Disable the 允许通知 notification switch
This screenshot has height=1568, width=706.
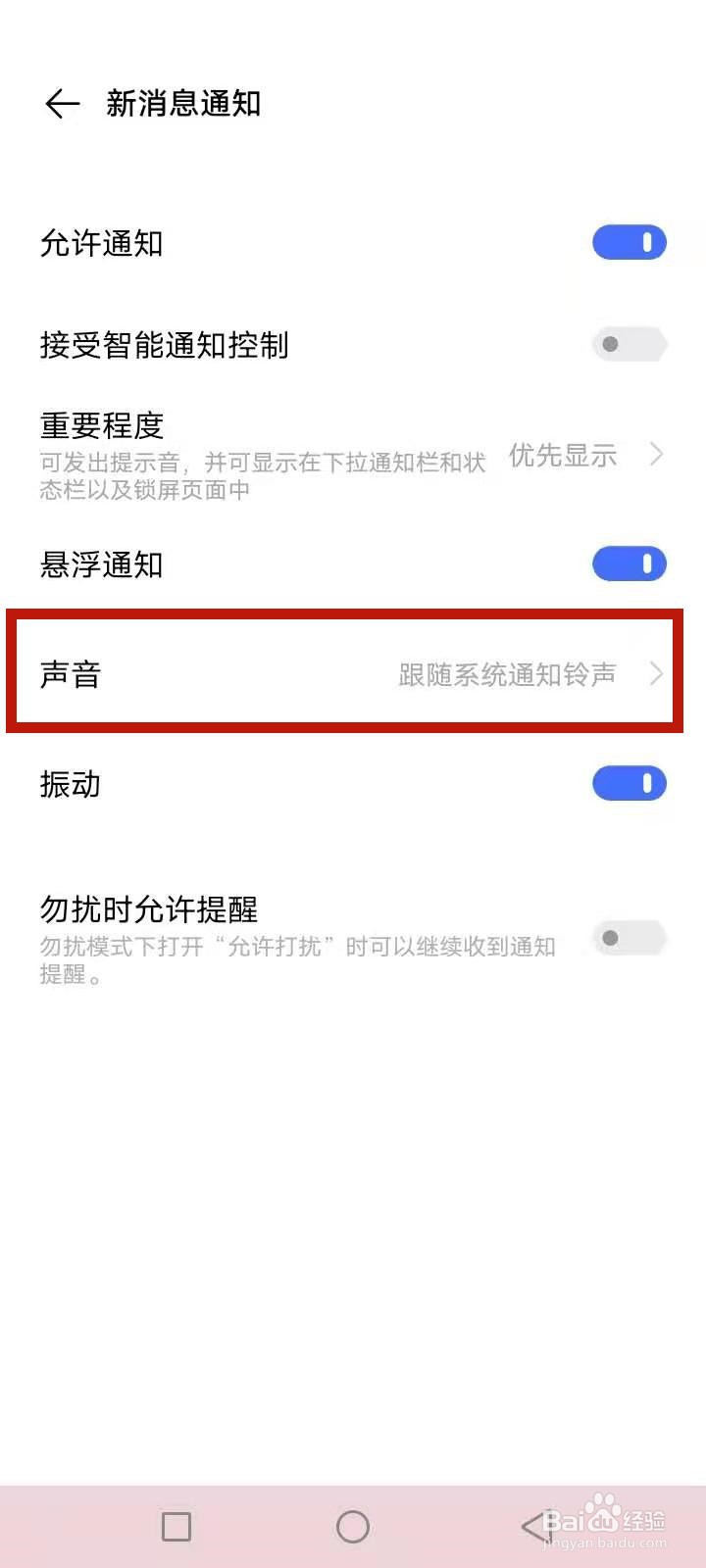(x=629, y=242)
